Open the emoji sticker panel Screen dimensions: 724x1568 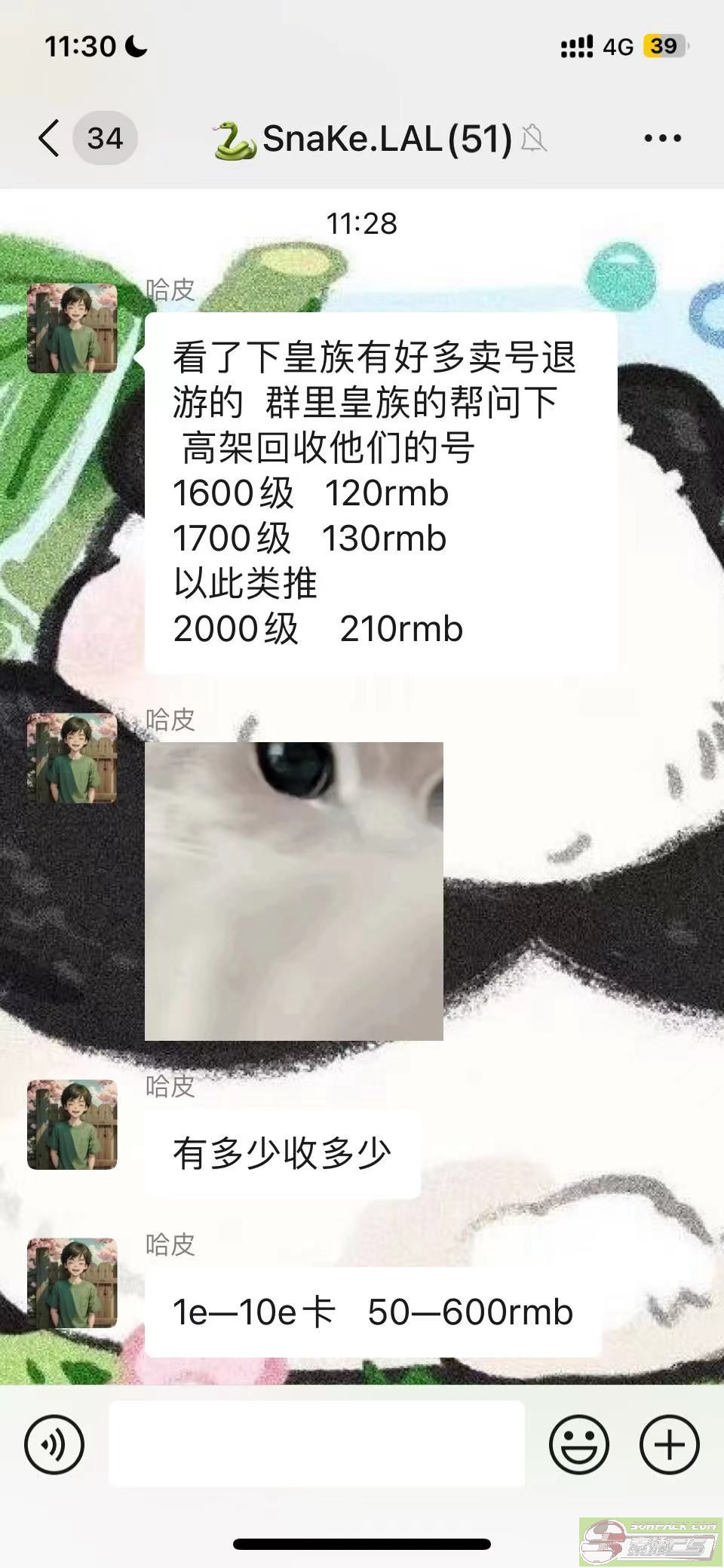(578, 1444)
